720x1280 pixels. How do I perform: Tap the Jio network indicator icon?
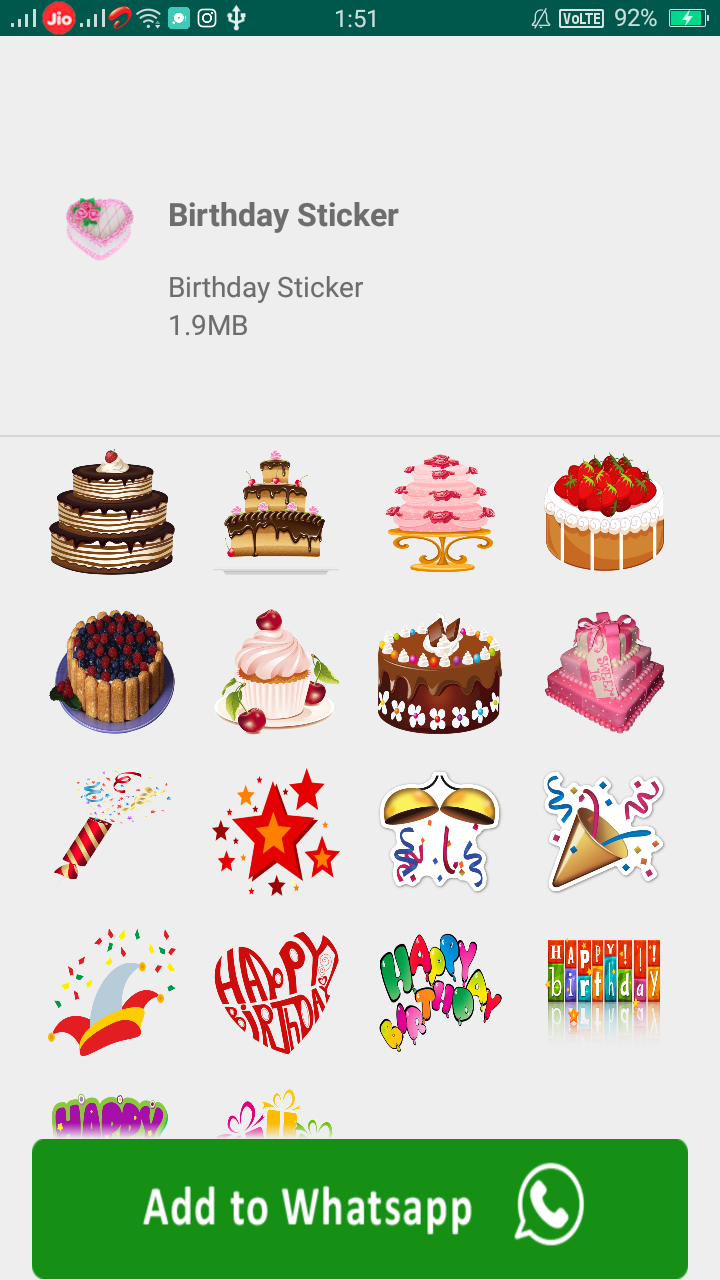[58, 18]
